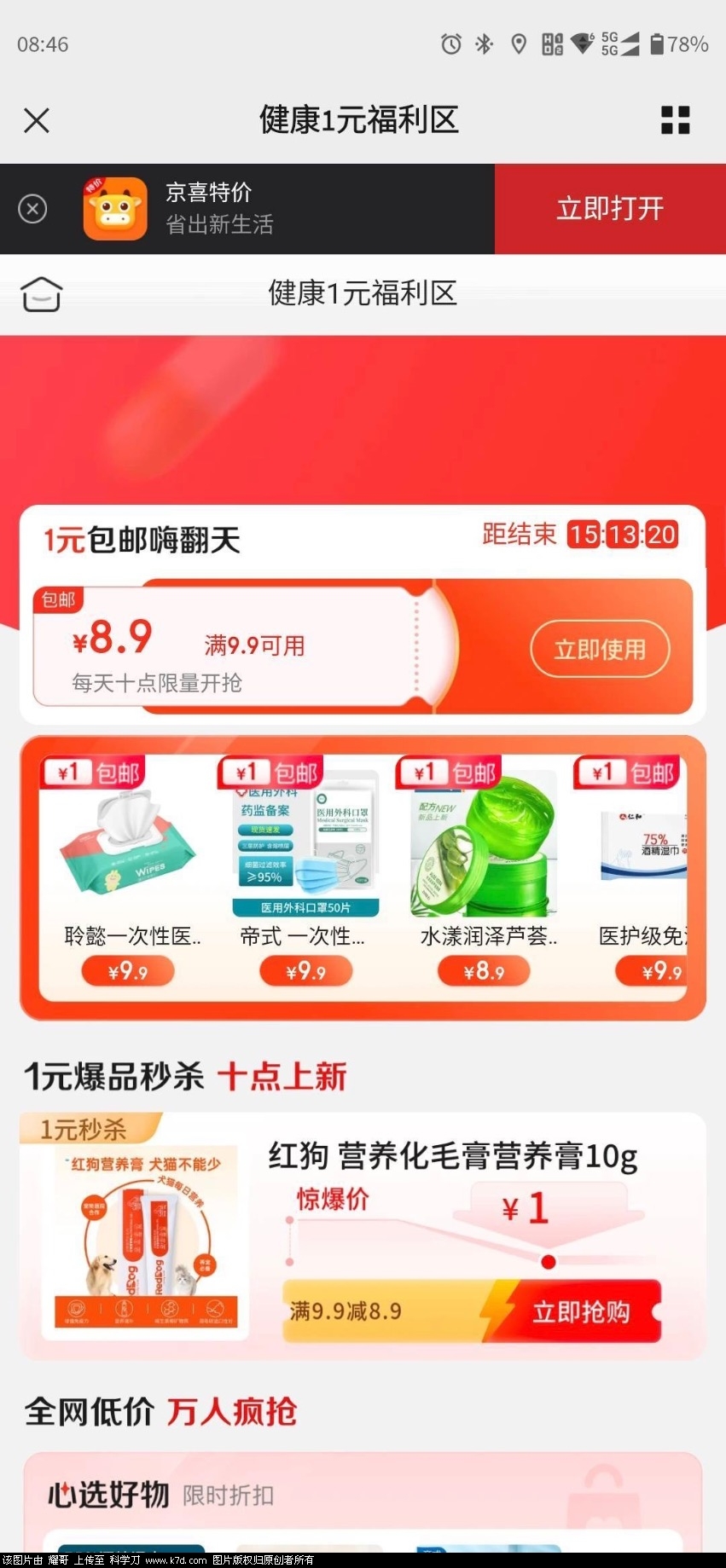Open the grid menu beside 健康1元福利区 title
This screenshot has width=726, height=1568.
[x=675, y=120]
